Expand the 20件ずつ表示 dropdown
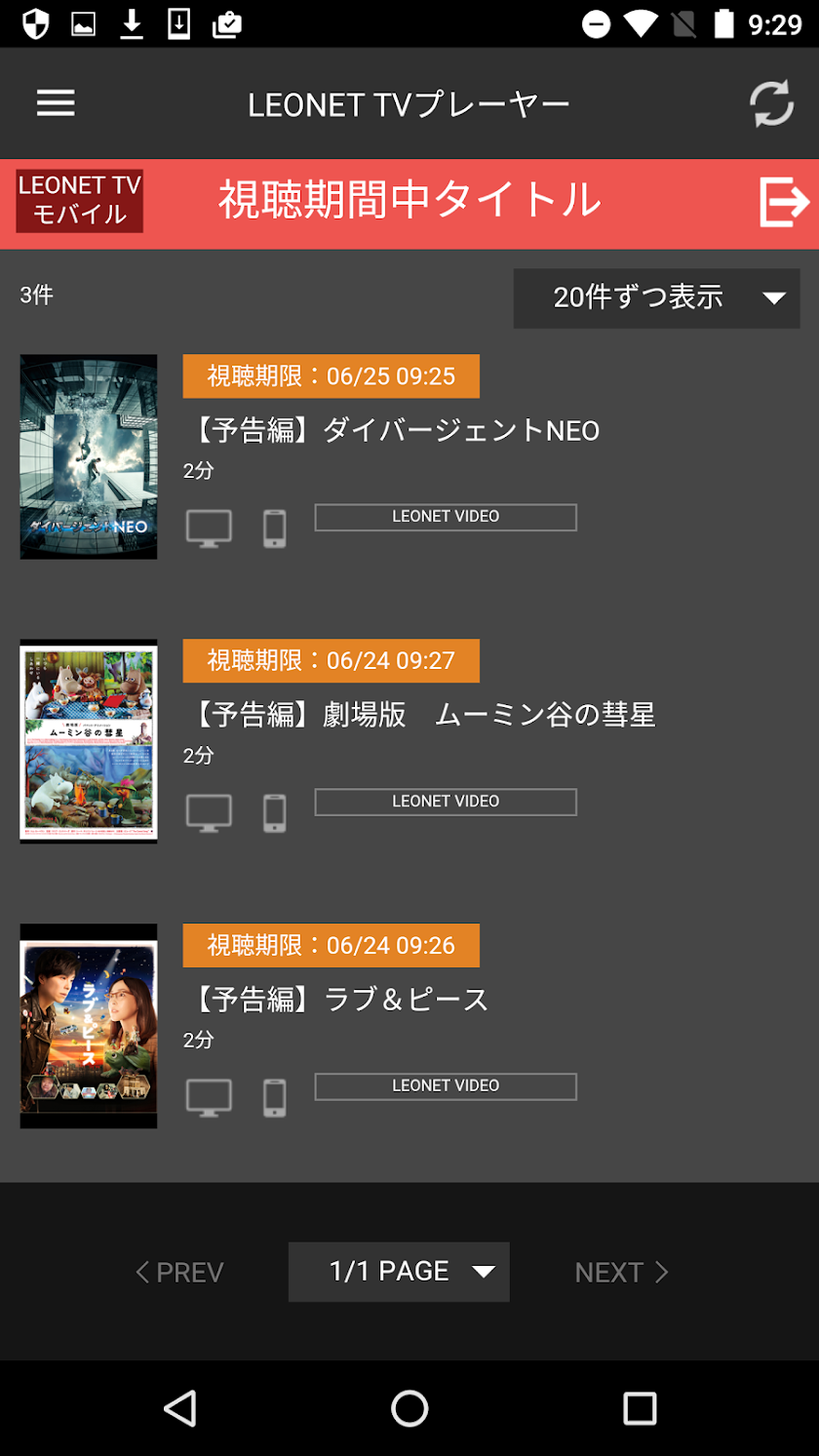Viewport: 819px width, 1456px height. point(656,297)
